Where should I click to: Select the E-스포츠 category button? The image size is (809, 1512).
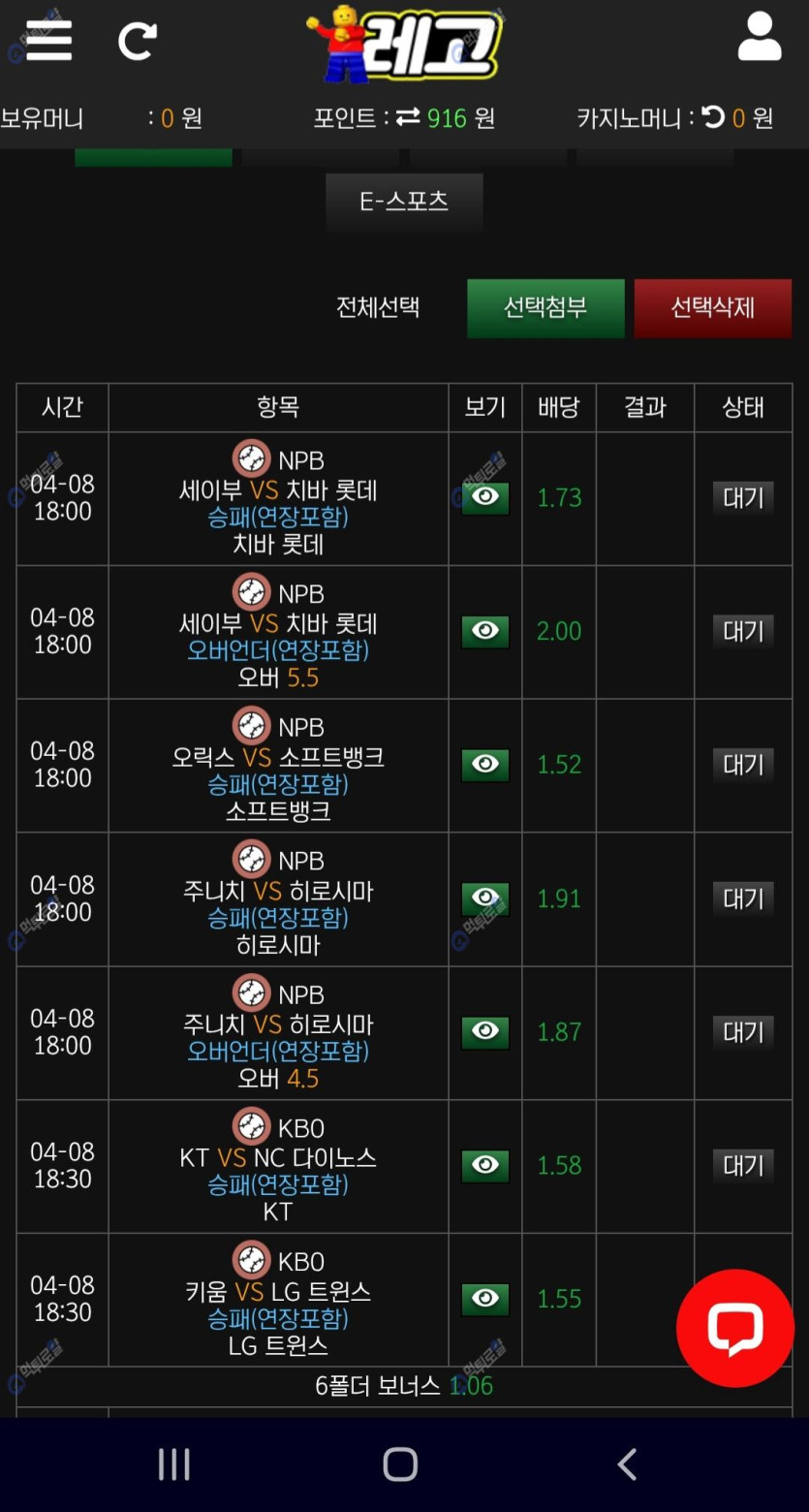click(x=404, y=202)
